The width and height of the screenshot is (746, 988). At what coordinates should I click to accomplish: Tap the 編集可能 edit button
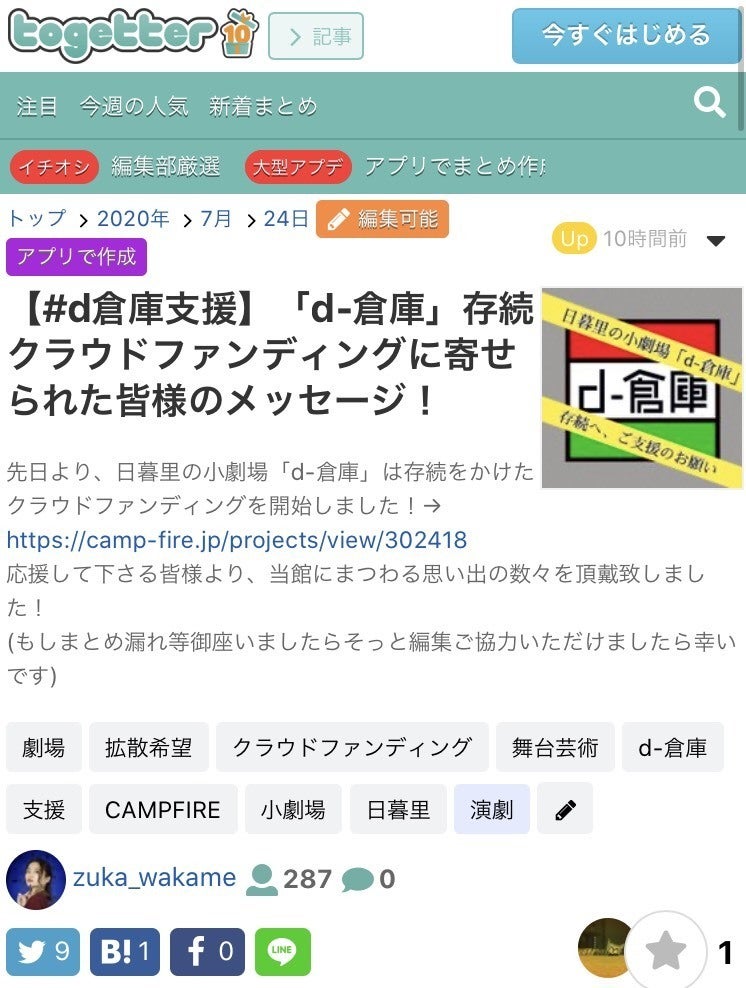pyautogui.click(x=382, y=219)
